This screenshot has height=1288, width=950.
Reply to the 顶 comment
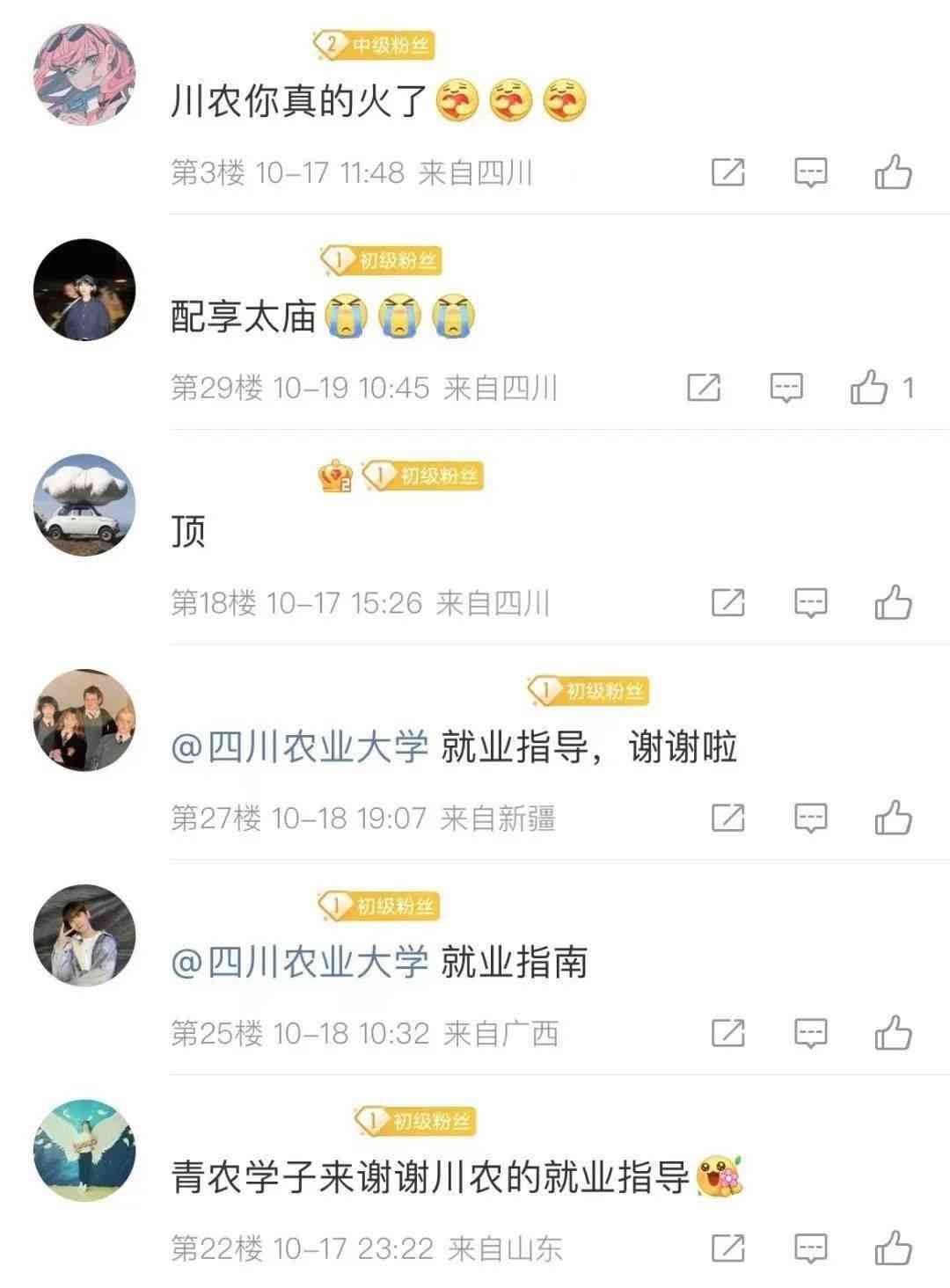(x=810, y=602)
